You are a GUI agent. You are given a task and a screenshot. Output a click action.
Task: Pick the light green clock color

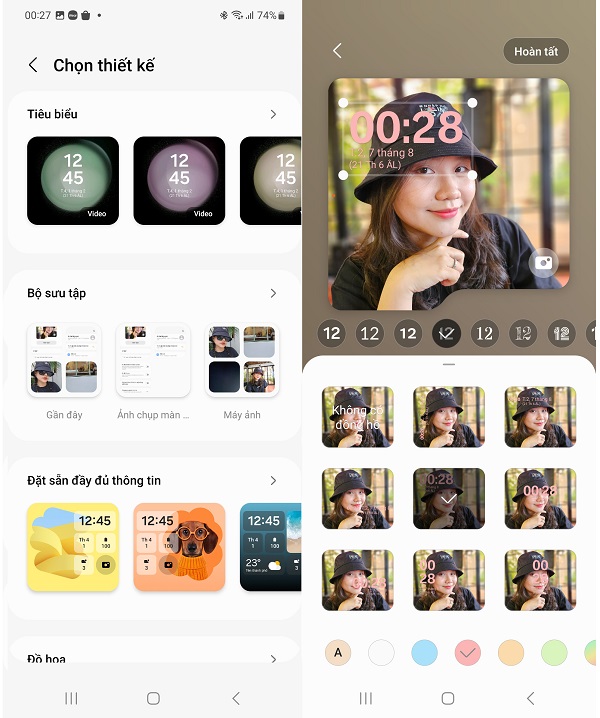553,653
